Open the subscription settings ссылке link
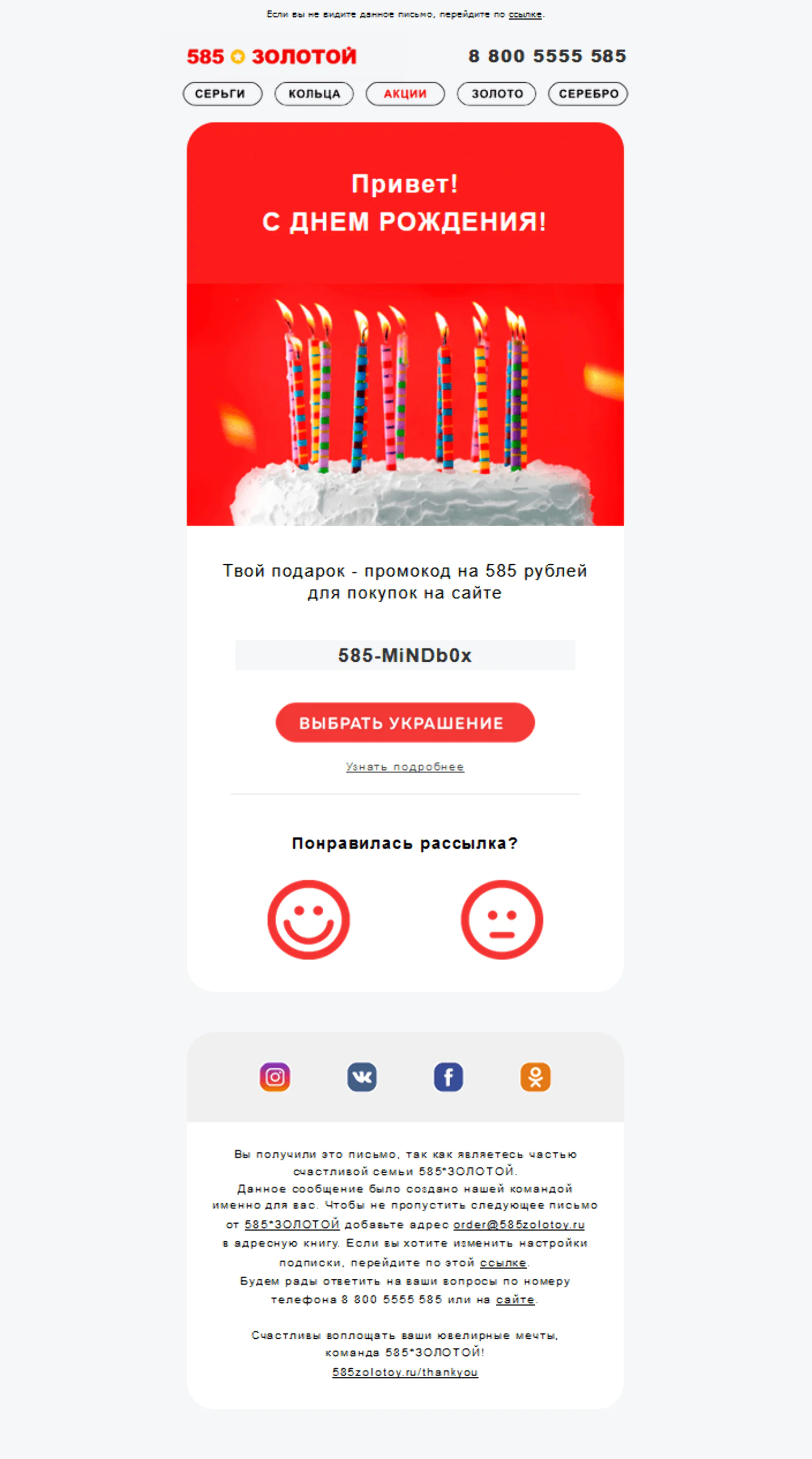 point(503,1263)
